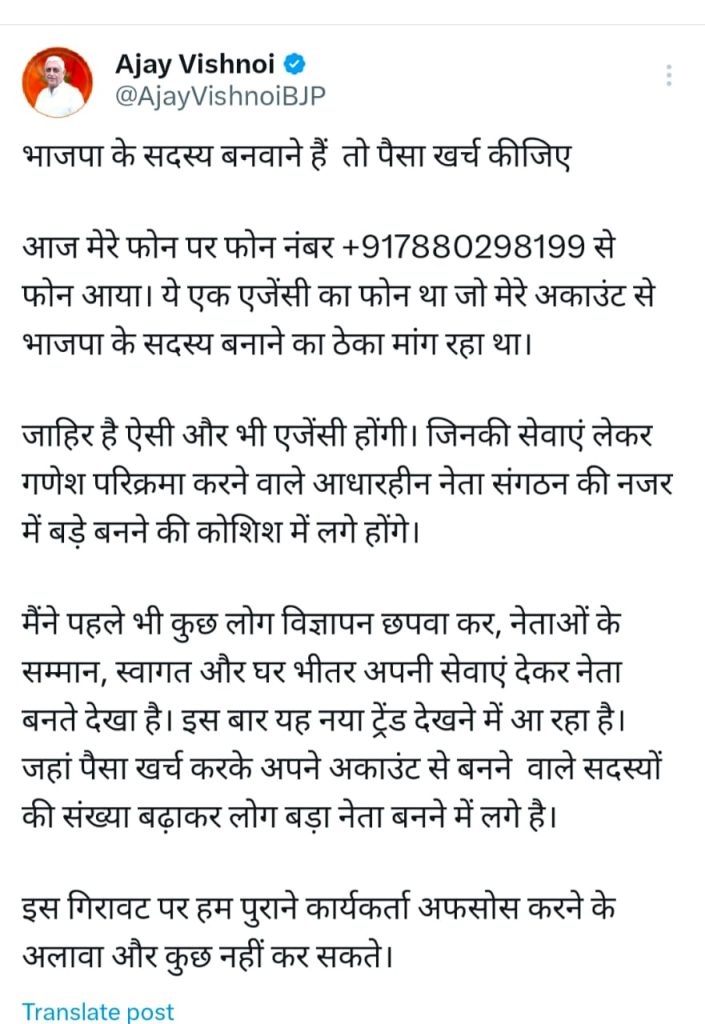
Task: Open Ajay Vishnoi's profile picture
Action: [57, 82]
